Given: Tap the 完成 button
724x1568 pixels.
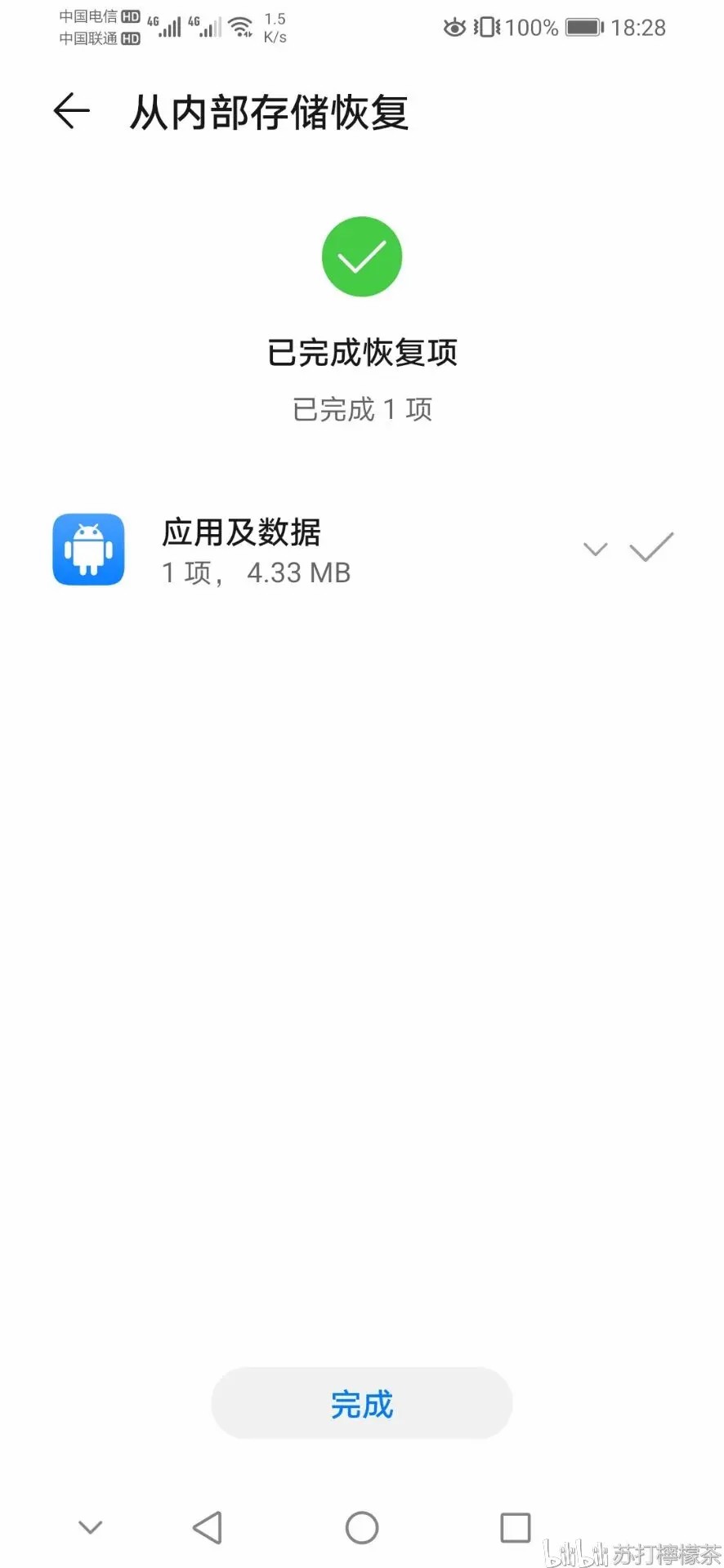Looking at the screenshot, I should click(x=362, y=1404).
